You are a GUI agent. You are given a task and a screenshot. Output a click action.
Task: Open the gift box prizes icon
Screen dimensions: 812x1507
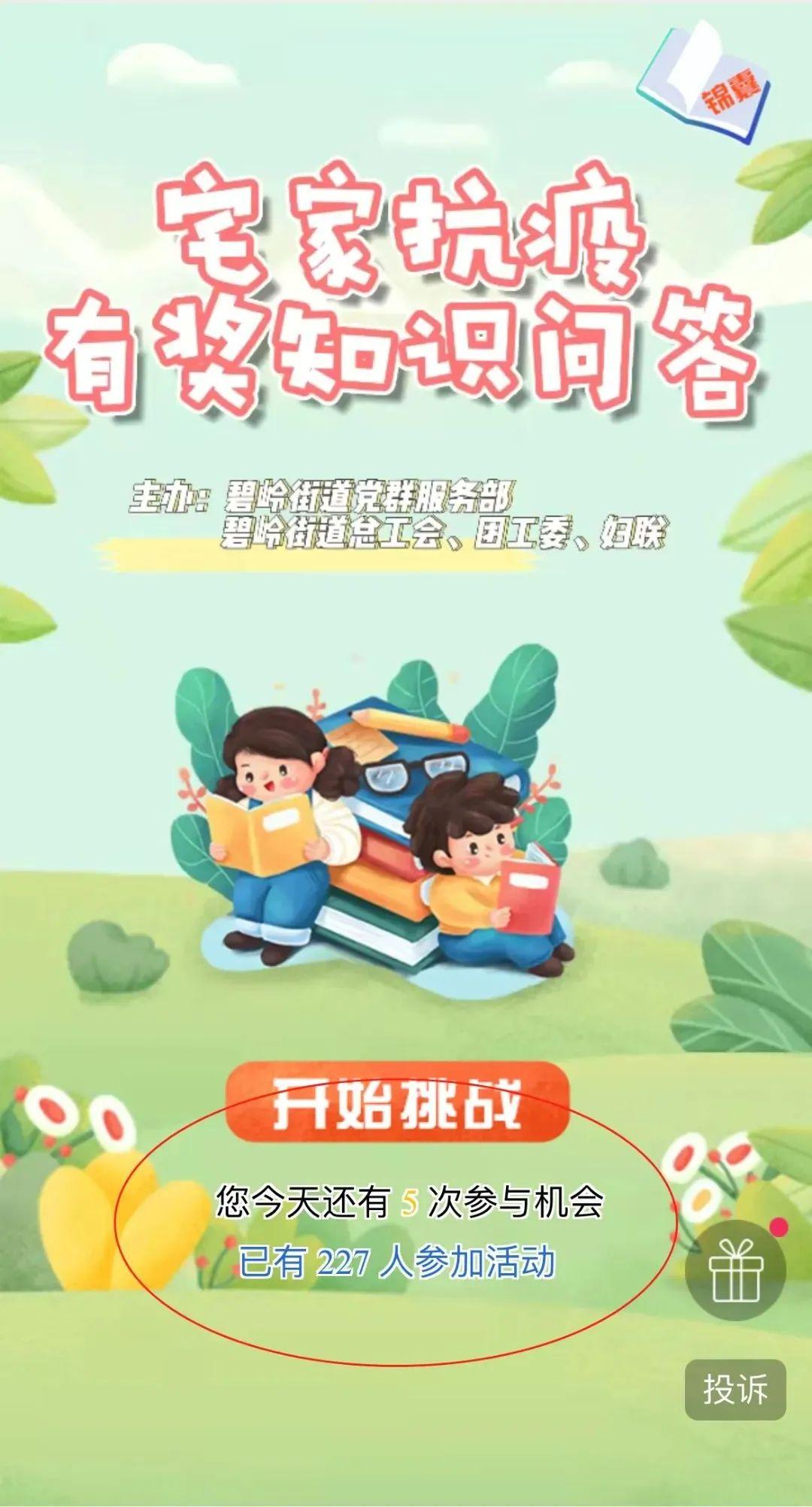tap(735, 1269)
